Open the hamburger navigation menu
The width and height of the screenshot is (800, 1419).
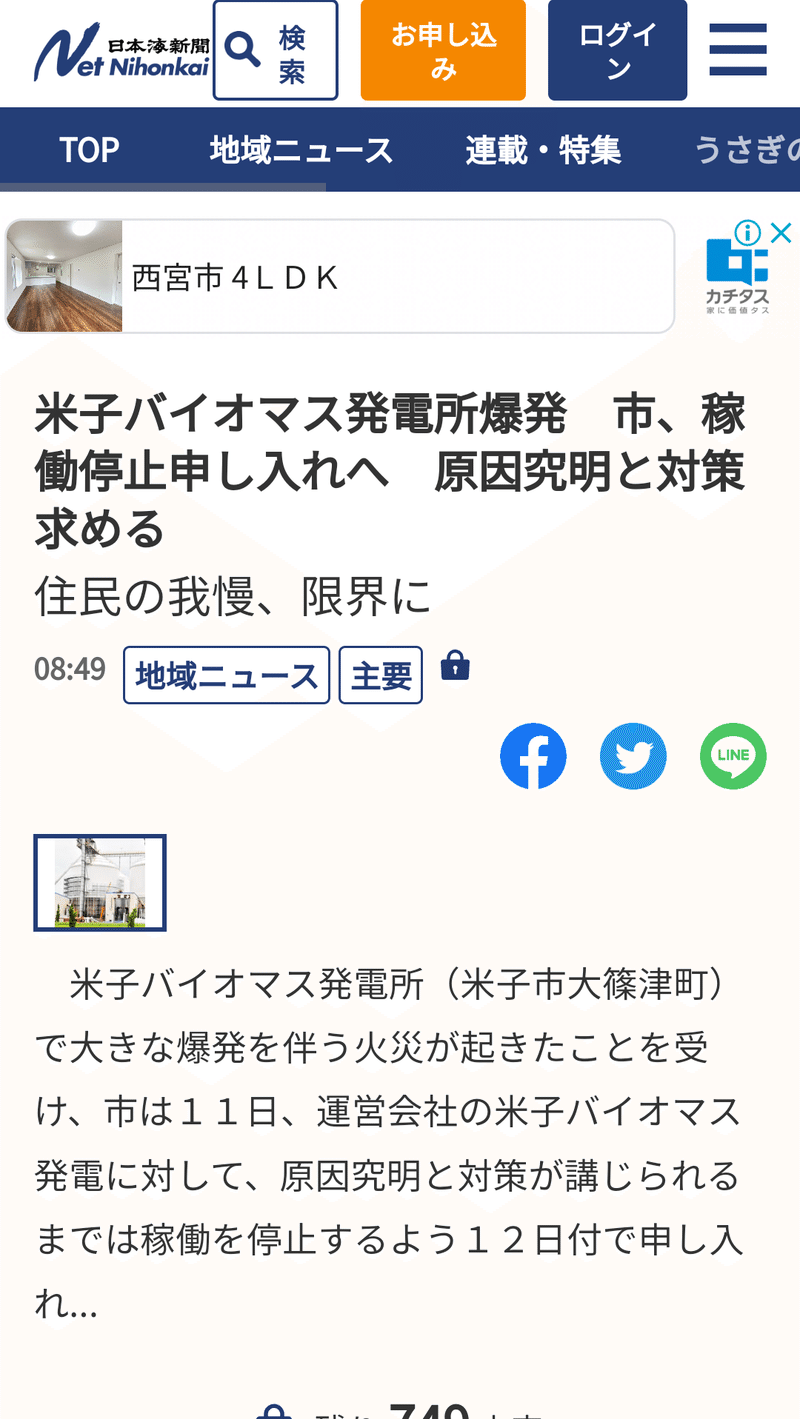click(x=737, y=51)
